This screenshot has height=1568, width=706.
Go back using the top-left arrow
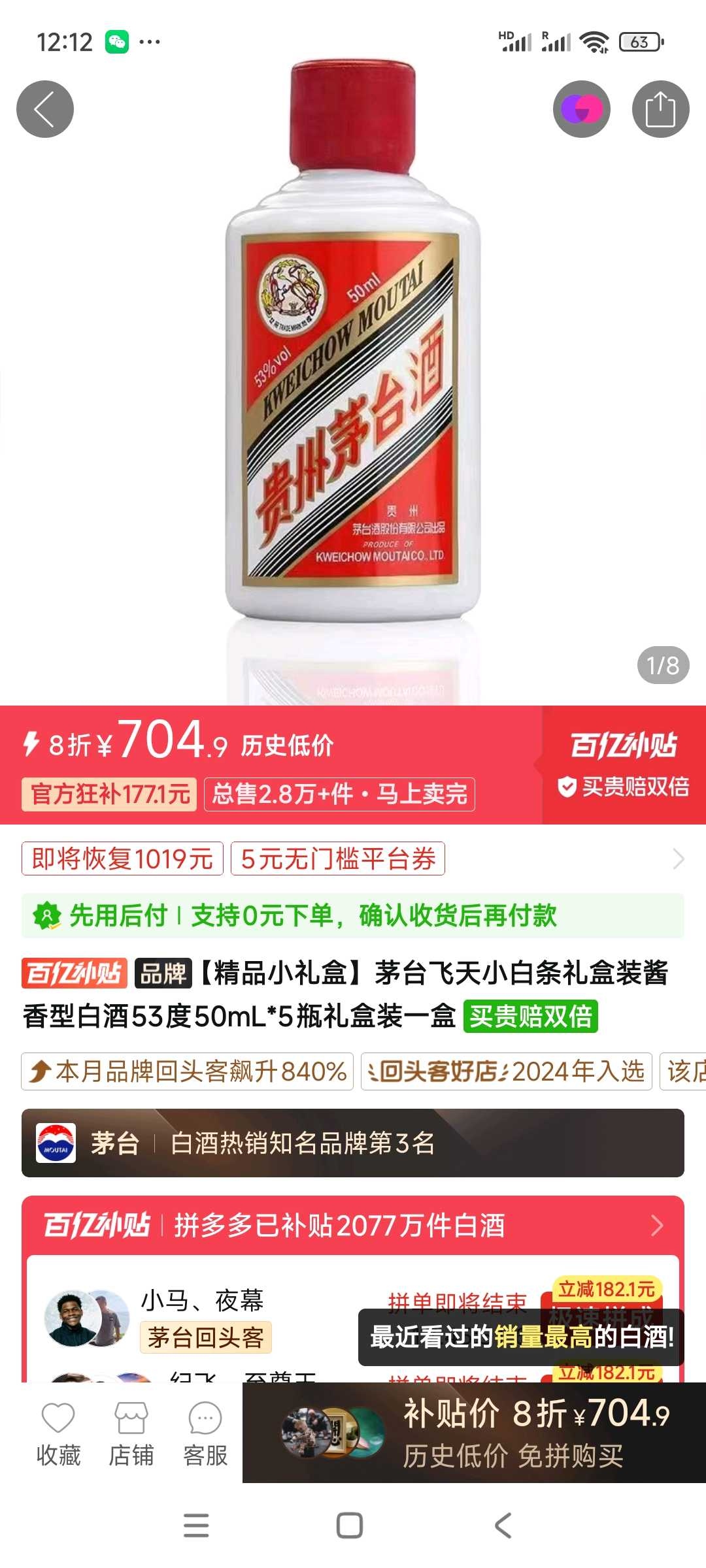pos(44,109)
